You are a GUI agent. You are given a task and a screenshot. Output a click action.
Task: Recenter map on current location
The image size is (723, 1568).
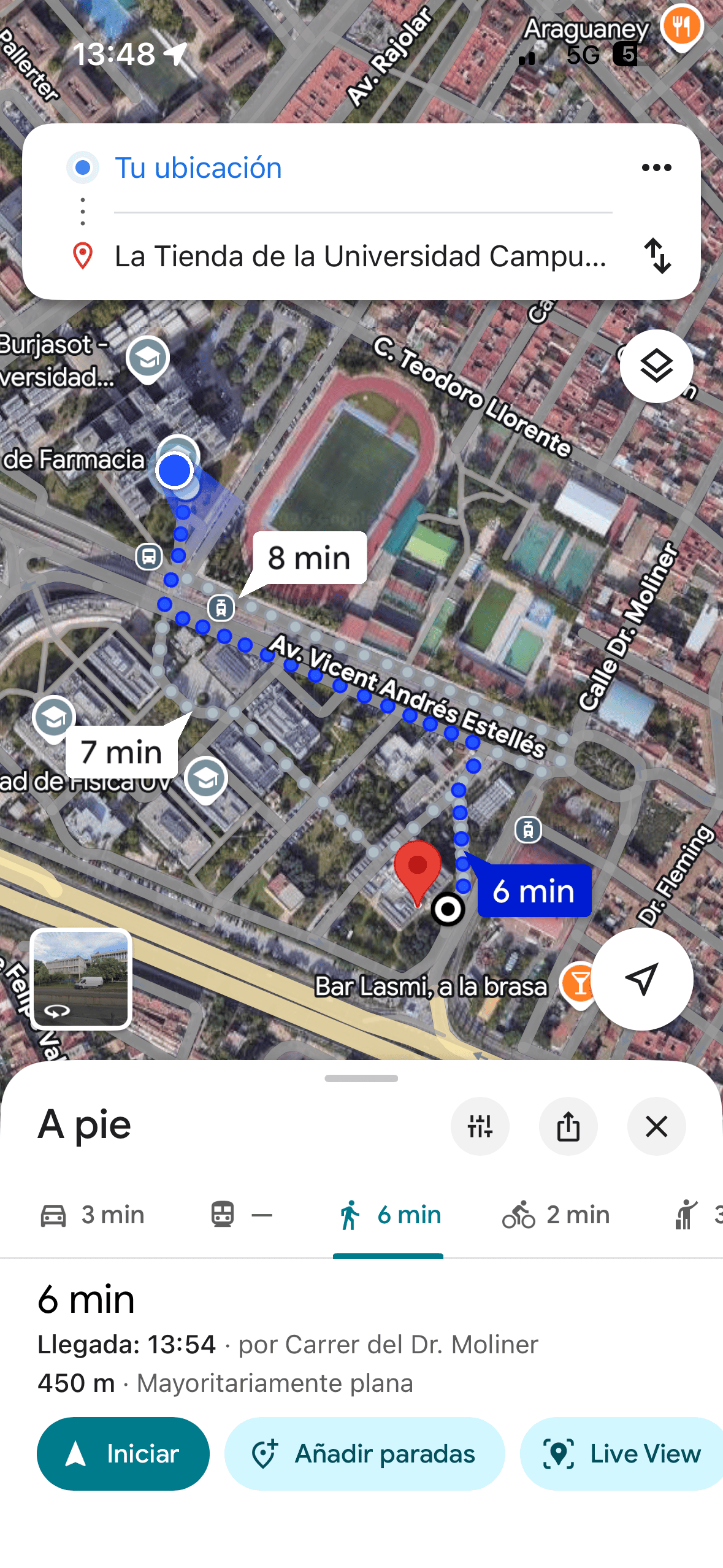(x=641, y=978)
